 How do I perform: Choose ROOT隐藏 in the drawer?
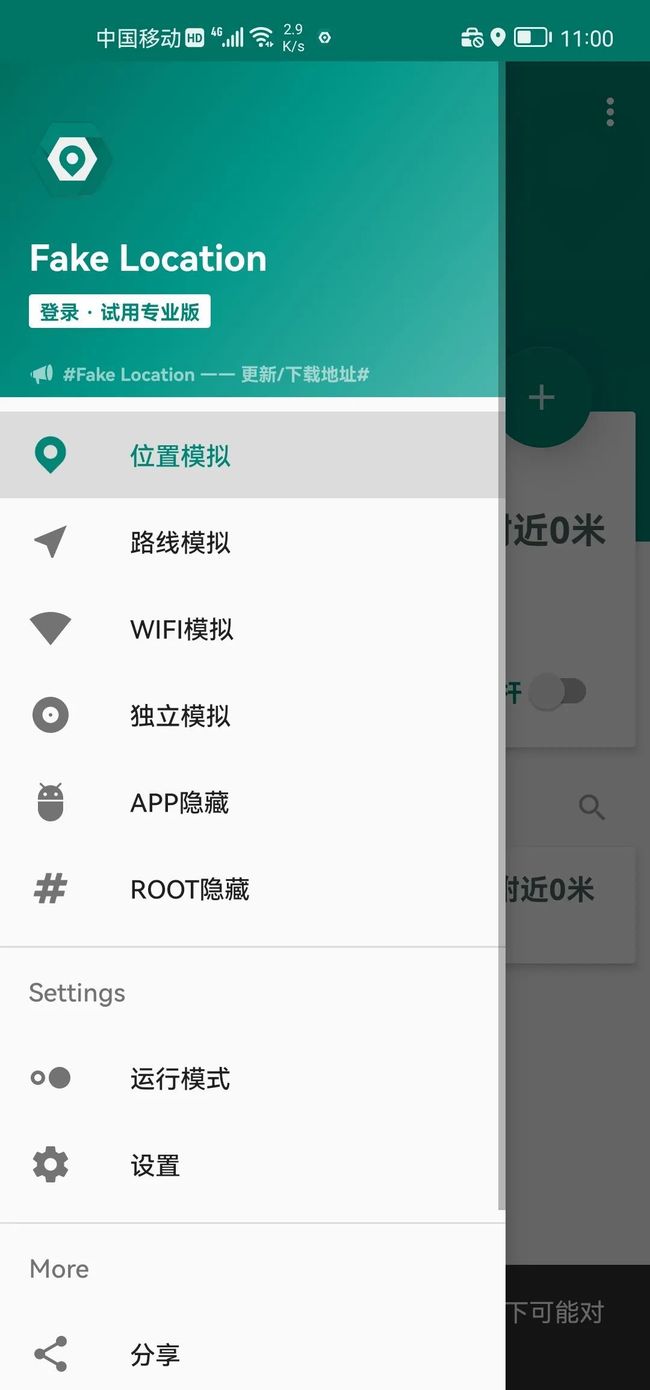pos(252,889)
